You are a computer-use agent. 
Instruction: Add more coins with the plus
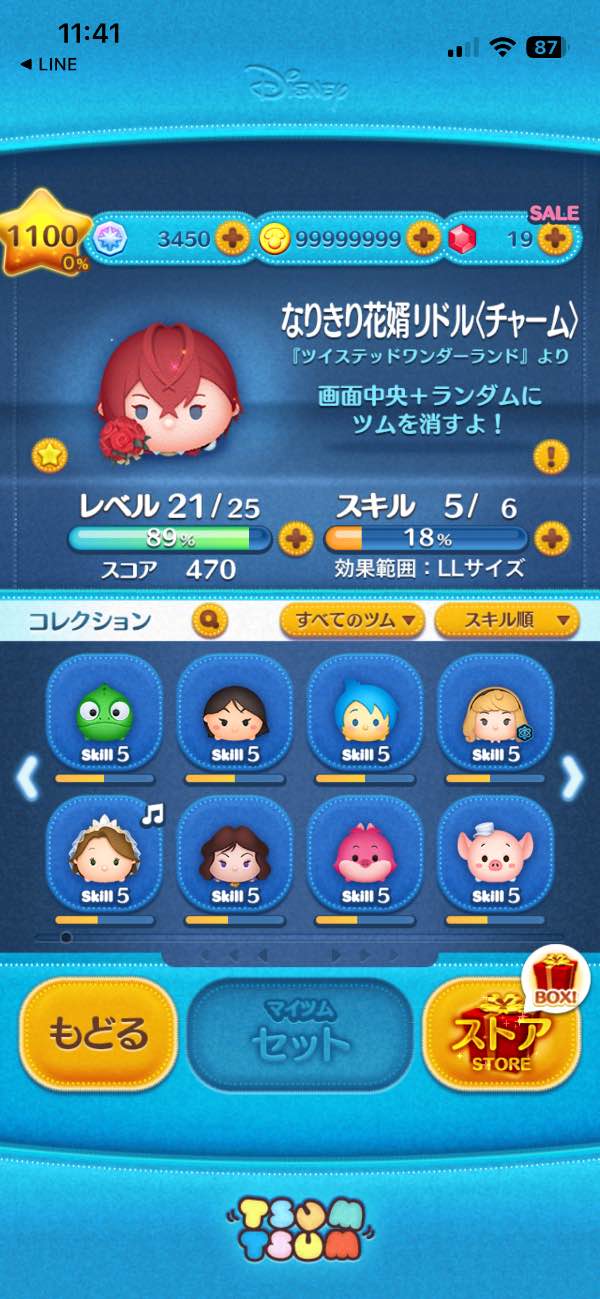click(423, 238)
